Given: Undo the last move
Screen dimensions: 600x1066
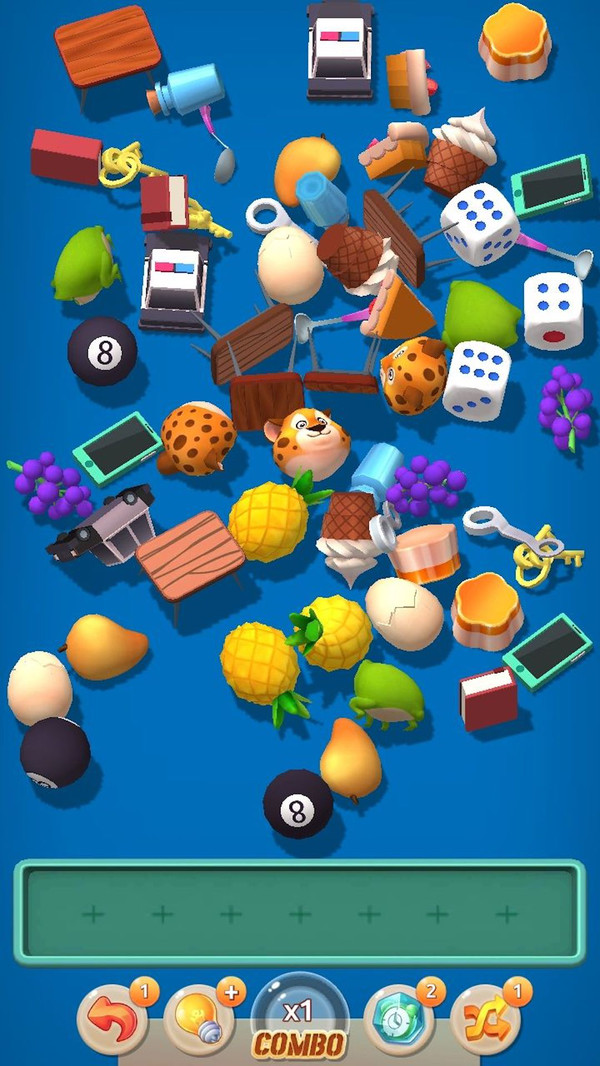Looking at the screenshot, I should point(111,1021).
